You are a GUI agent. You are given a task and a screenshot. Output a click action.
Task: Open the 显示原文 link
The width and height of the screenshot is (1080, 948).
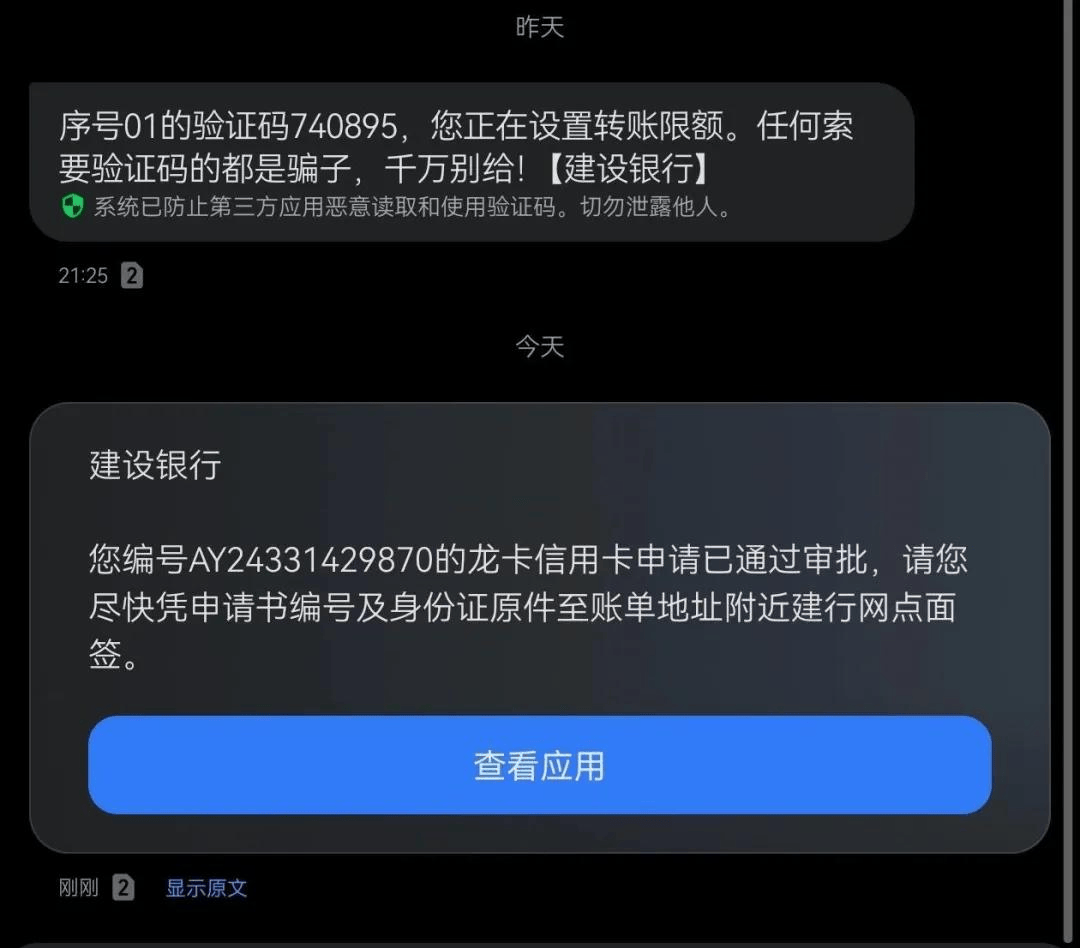(x=206, y=887)
